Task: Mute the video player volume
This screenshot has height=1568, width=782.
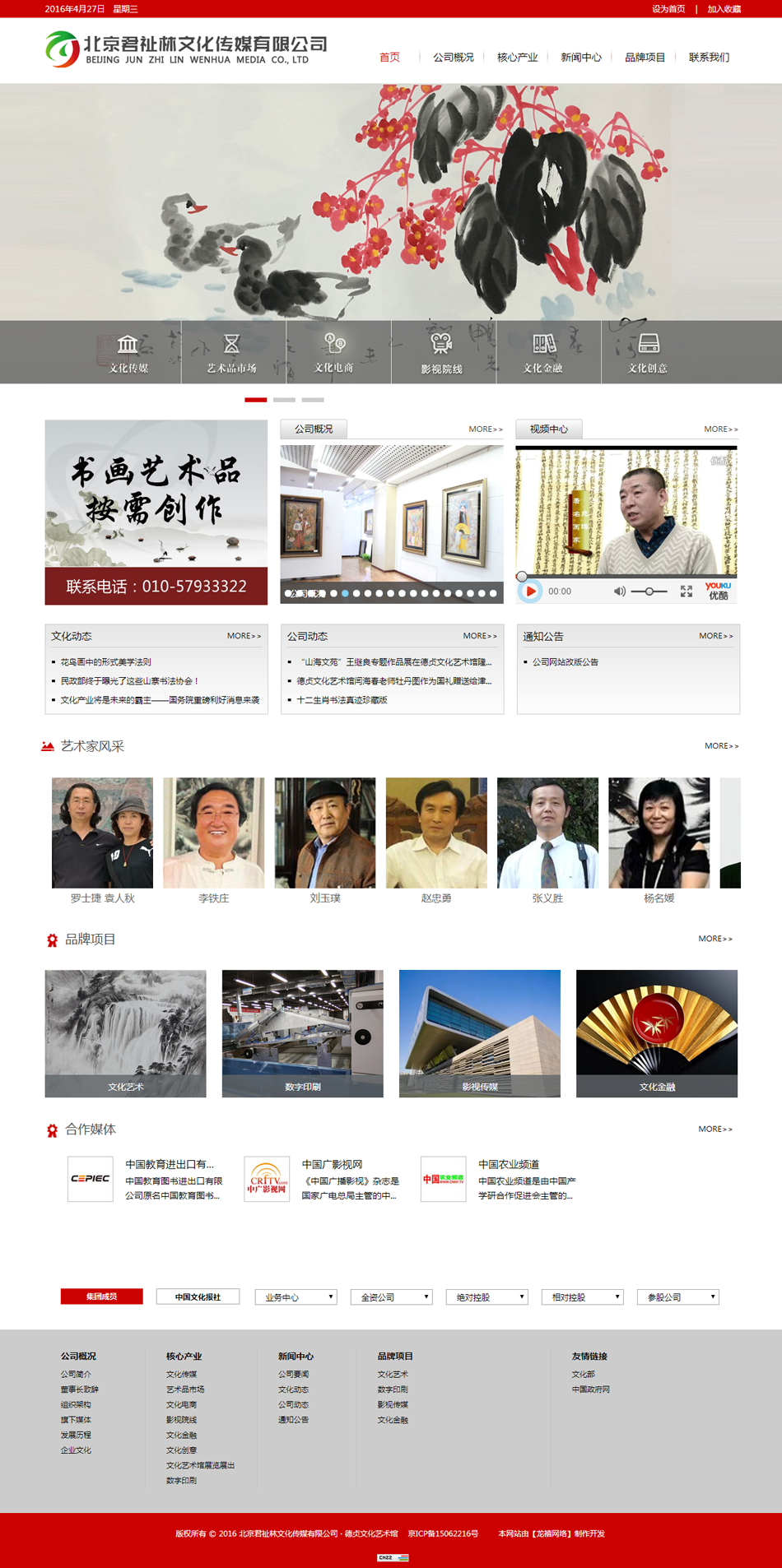Action: pos(620,591)
